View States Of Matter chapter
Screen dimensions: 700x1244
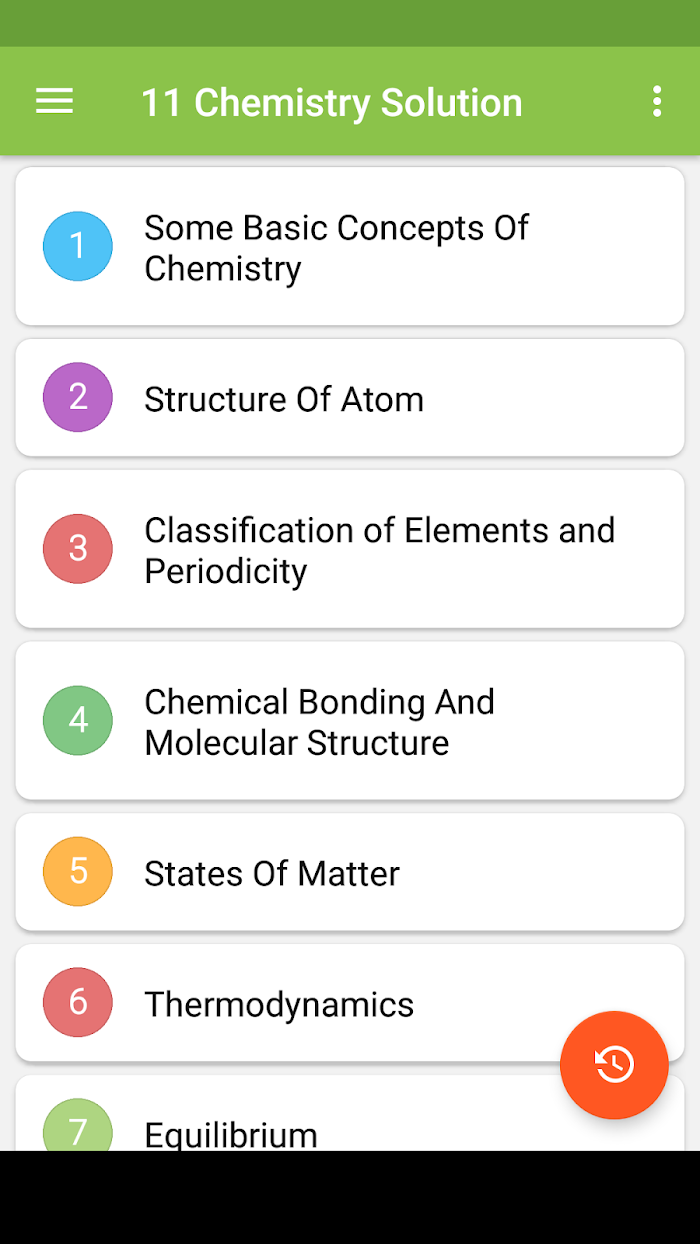pyautogui.click(x=350, y=872)
